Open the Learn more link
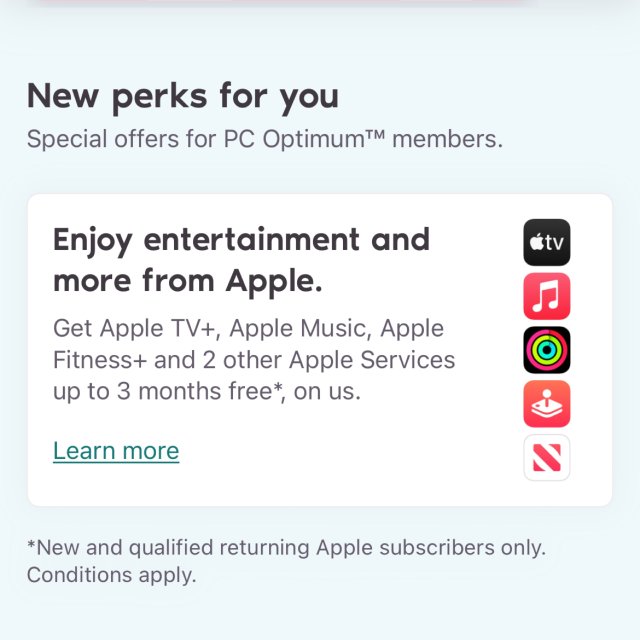This screenshot has width=640, height=640. pyautogui.click(x=116, y=451)
